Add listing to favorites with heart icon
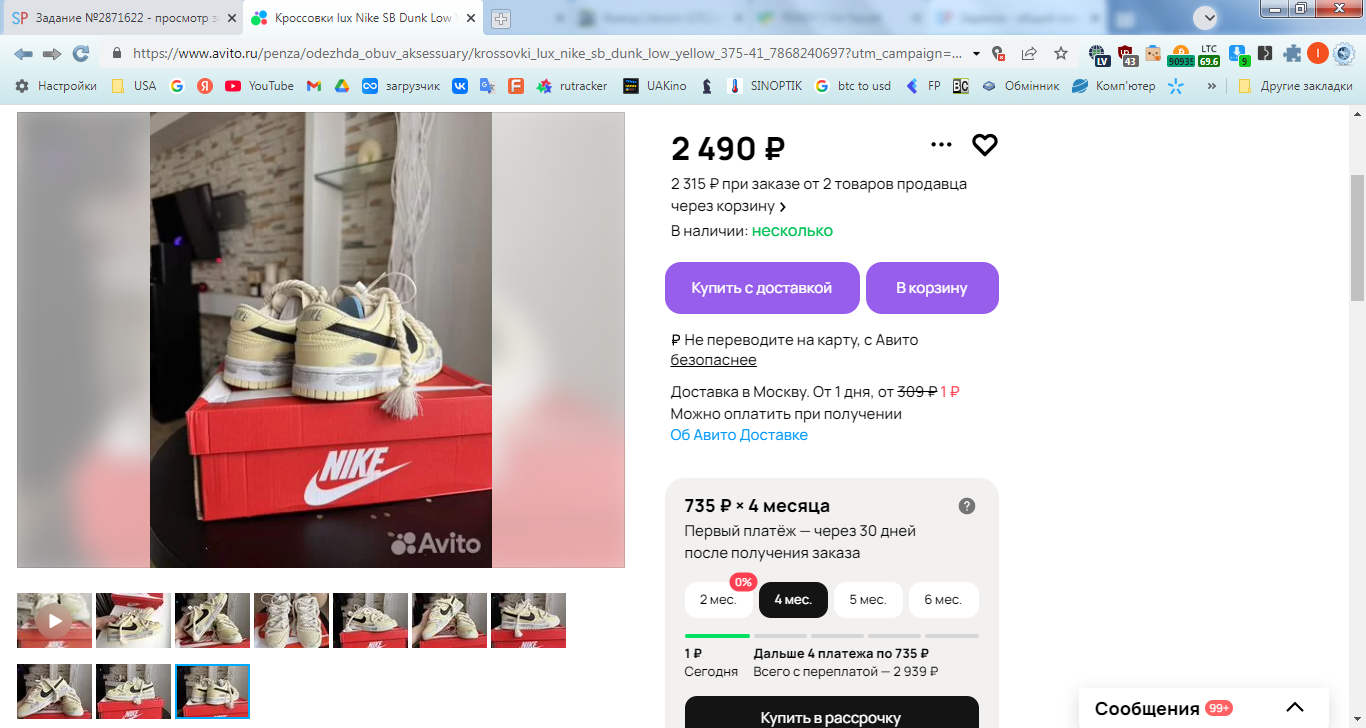The width and height of the screenshot is (1366, 728). coord(985,145)
